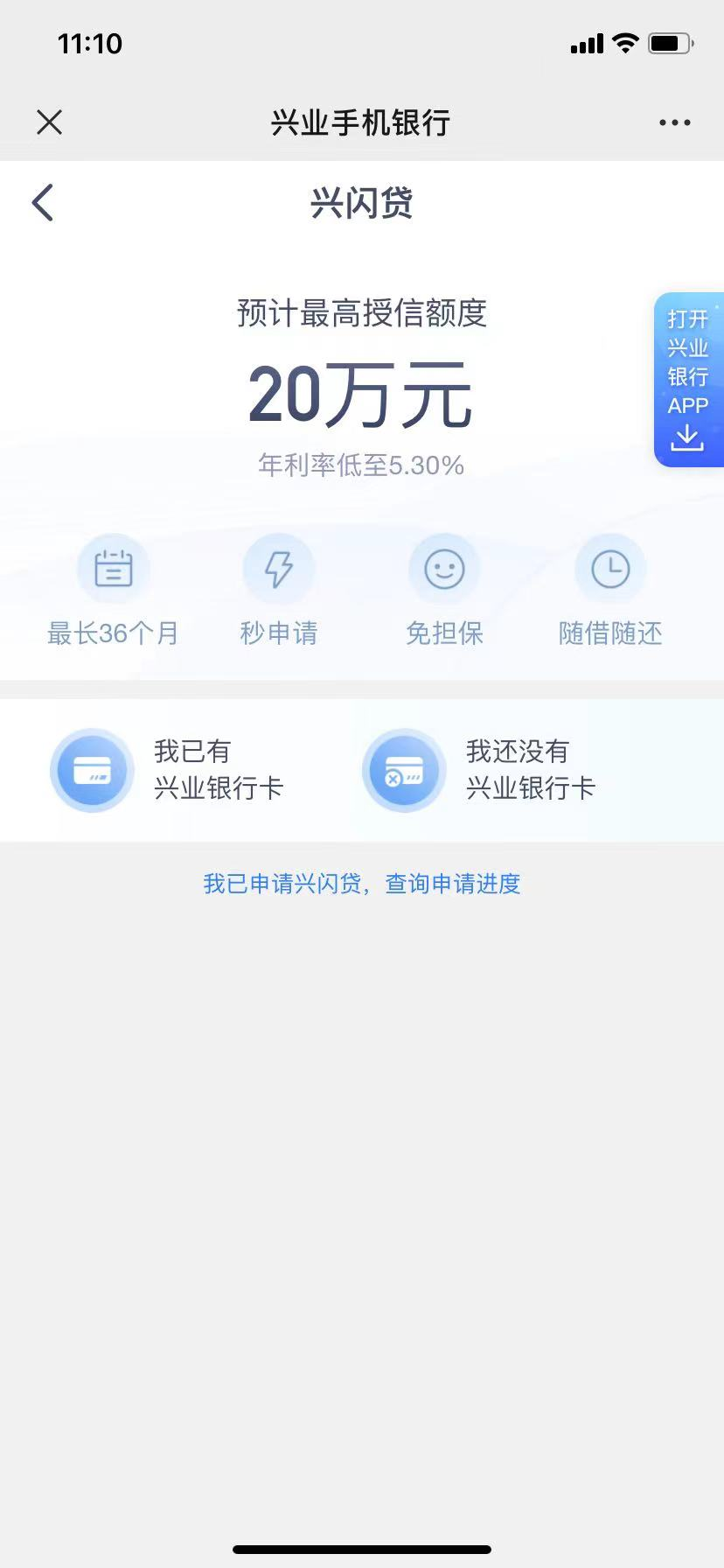
Task: Go back using the left chevron arrow
Action: pyautogui.click(x=43, y=202)
